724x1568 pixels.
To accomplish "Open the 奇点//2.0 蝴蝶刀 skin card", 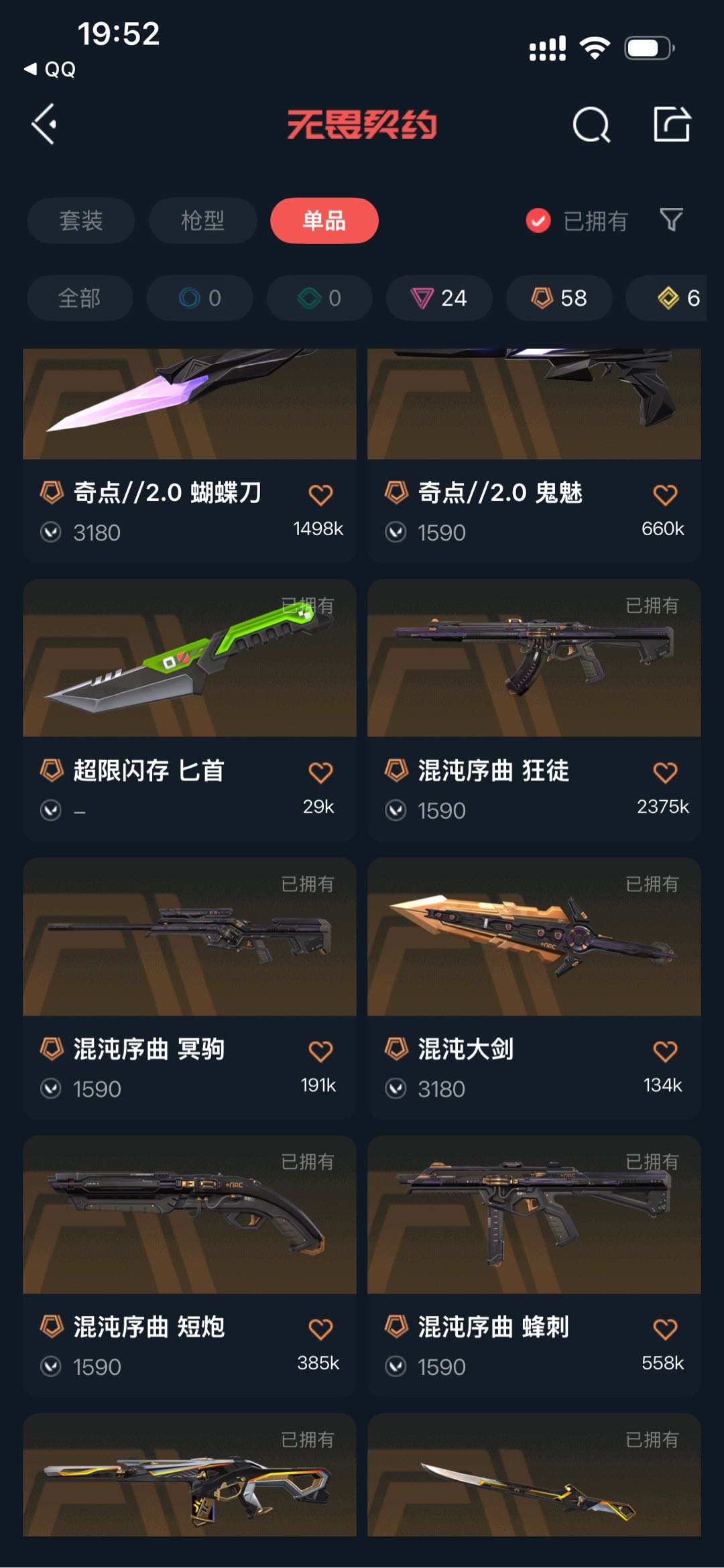I will pyautogui.click(x=190, y=455).
